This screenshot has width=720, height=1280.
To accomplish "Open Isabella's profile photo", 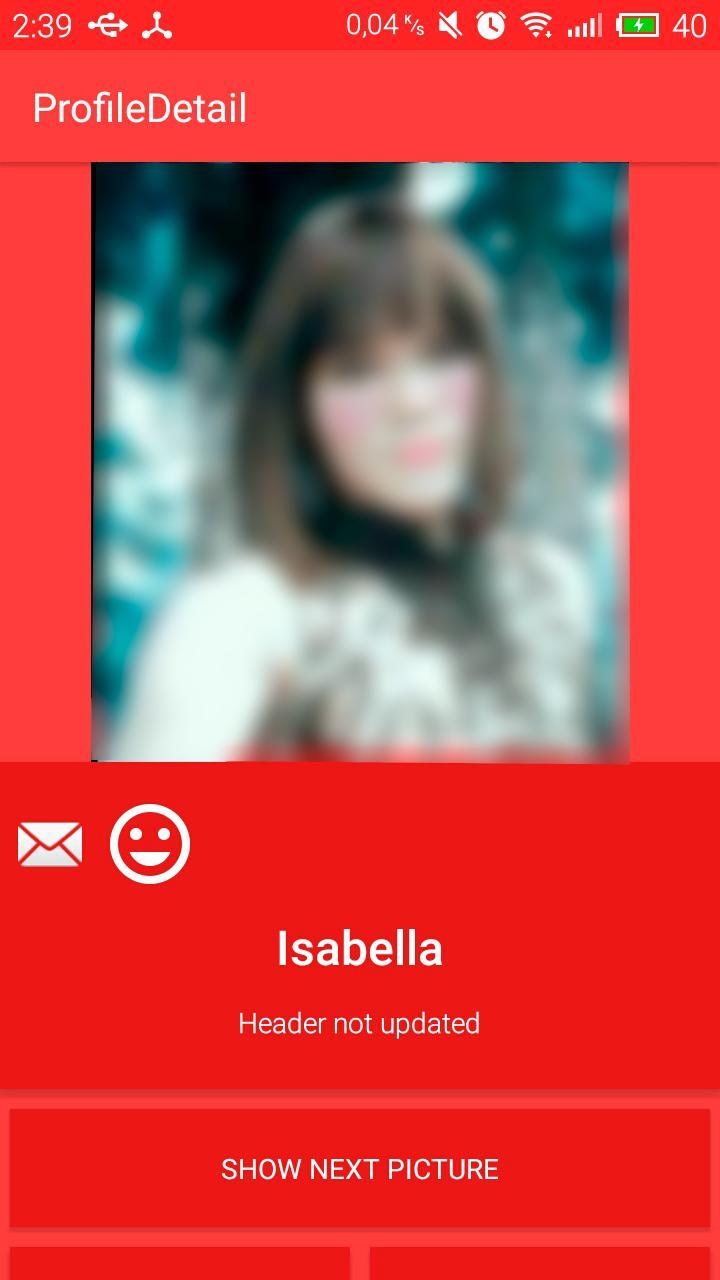I will click(360, 462).
